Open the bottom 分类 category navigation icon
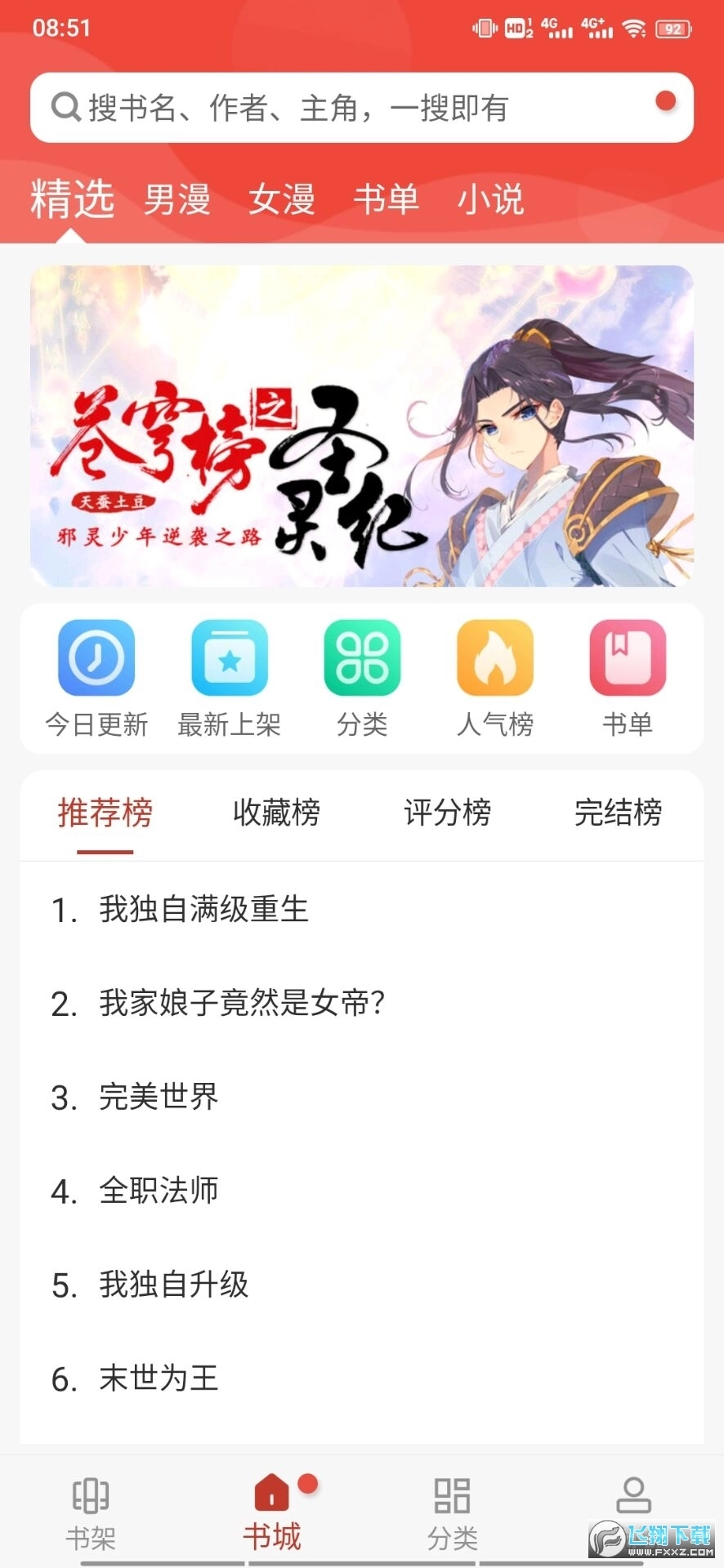Viewport: 724px width, 1568px height. (x=452, y=1512)
